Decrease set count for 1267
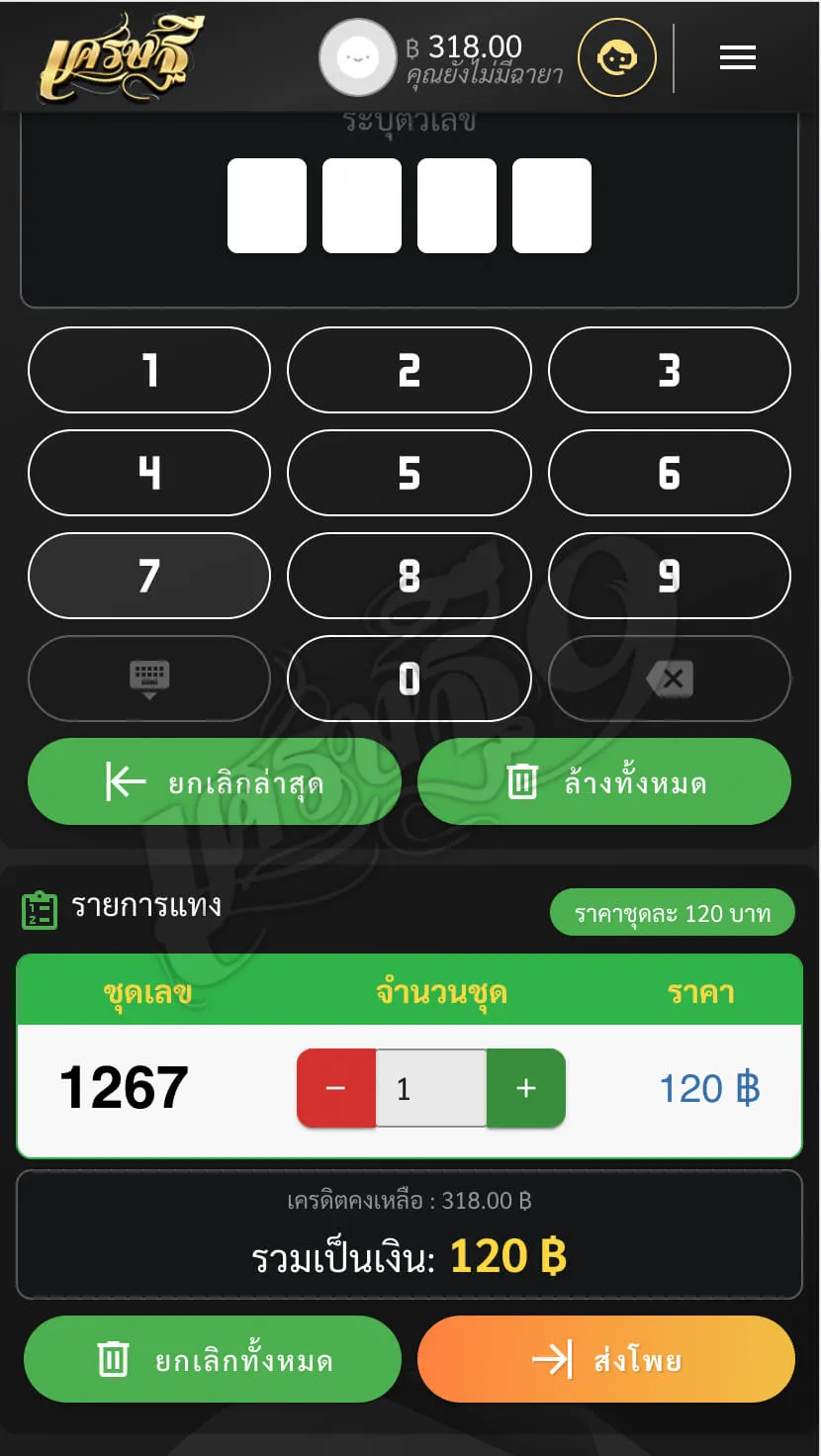This screenshot has width=821, height=1456. click(335, 1088)
